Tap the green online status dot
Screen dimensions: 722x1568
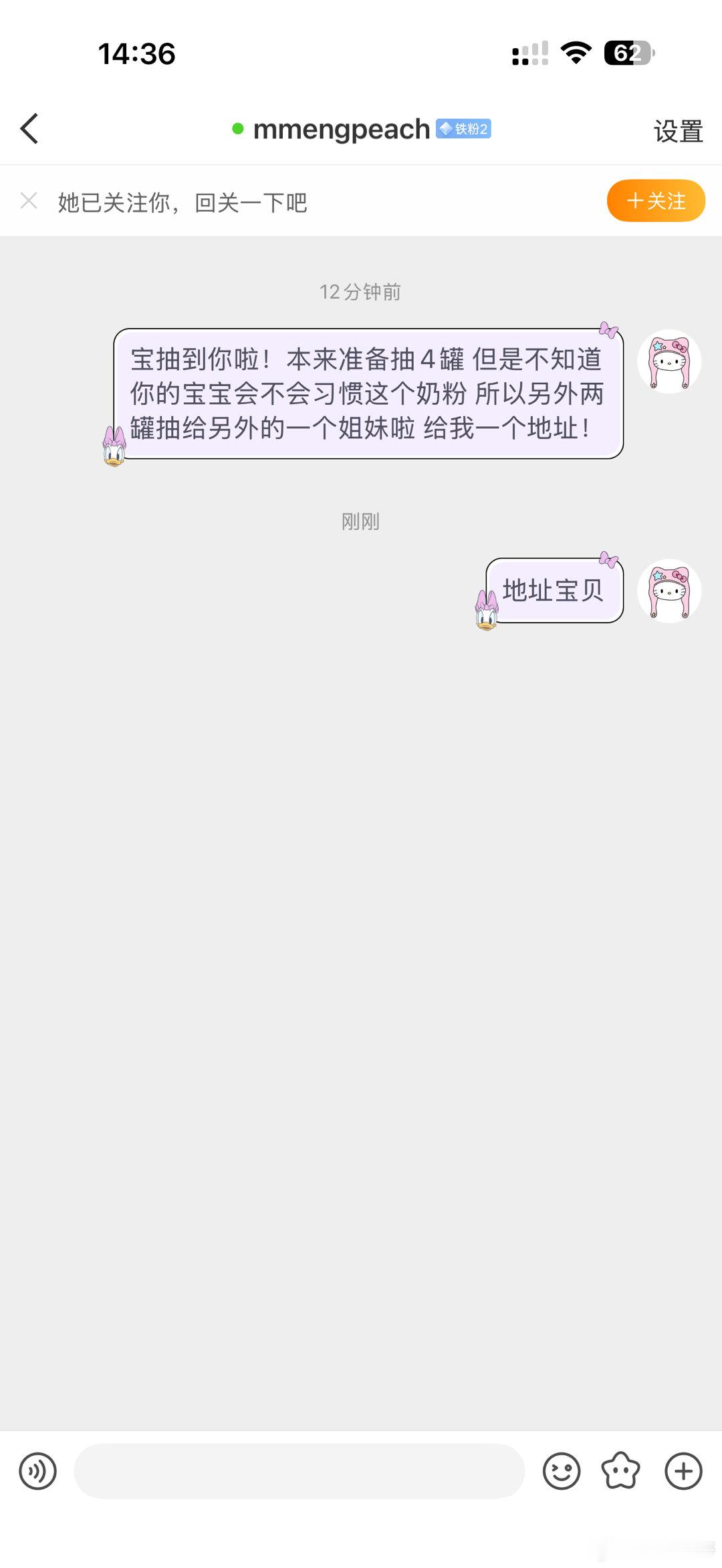[x=238, y=129]
